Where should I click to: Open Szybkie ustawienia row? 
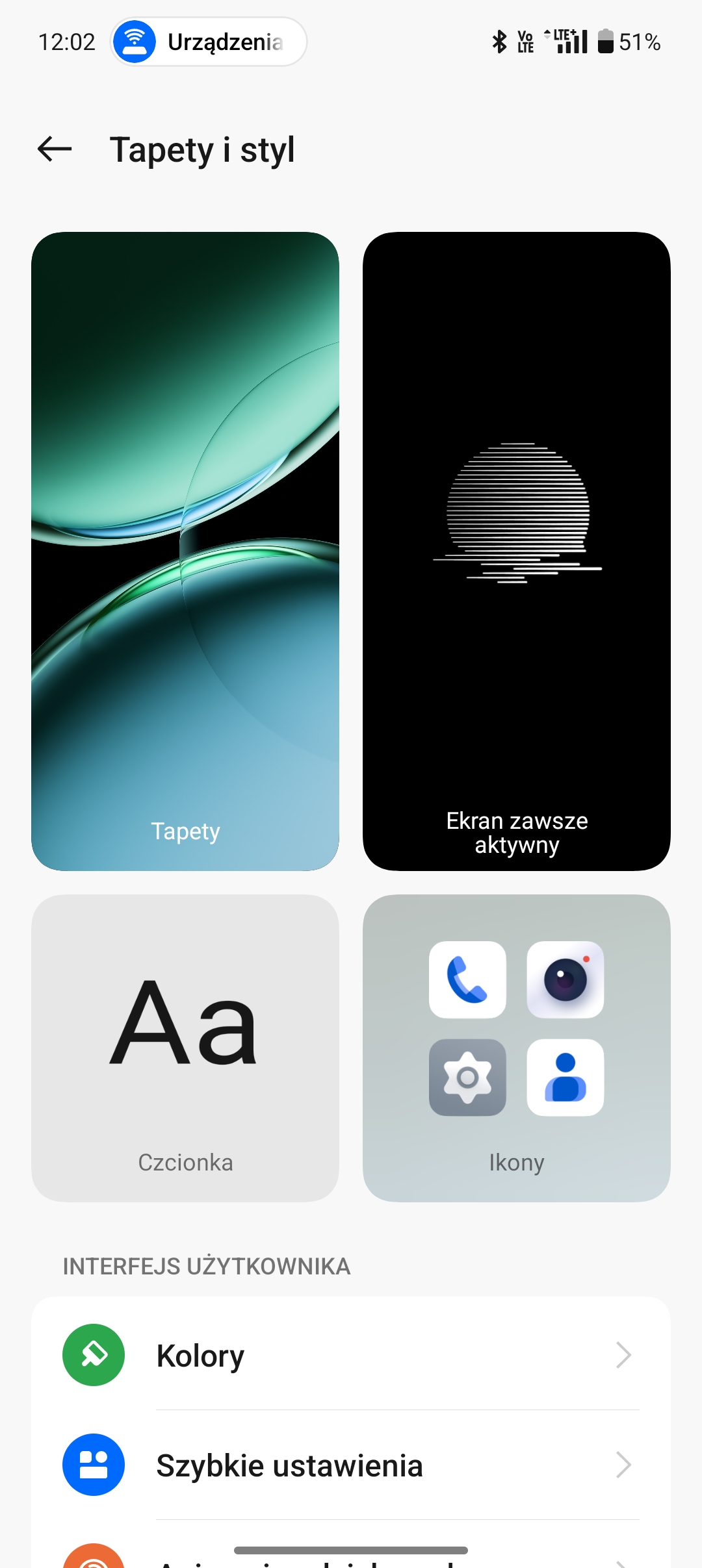click(x=351, y=1465)
